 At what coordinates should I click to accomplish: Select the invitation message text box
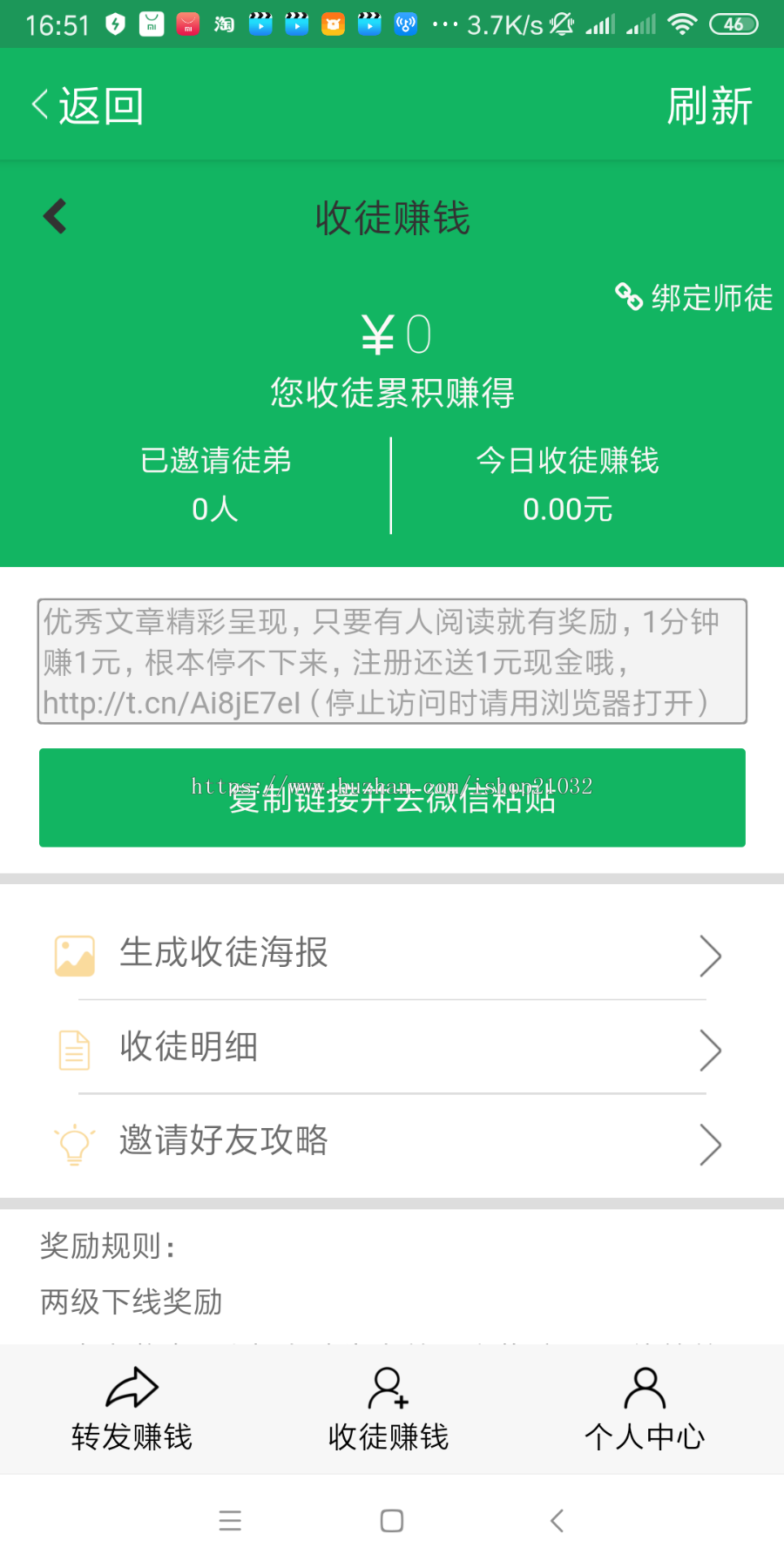point(391,660)
